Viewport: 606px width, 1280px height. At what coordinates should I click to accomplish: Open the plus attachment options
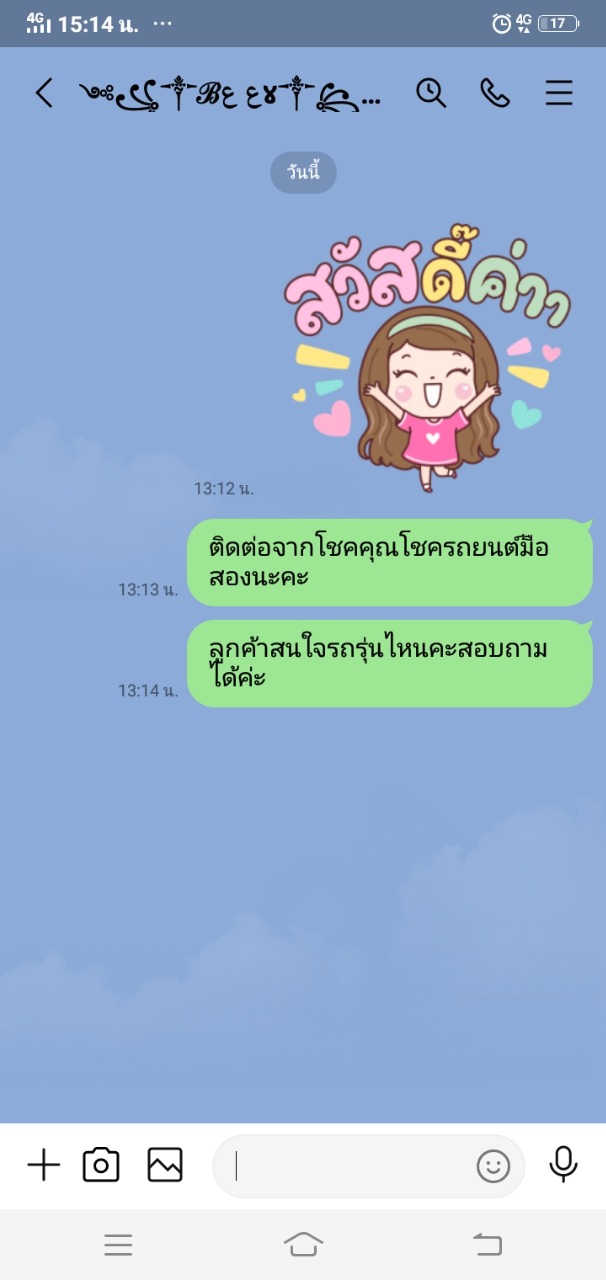pos(43,1165)
